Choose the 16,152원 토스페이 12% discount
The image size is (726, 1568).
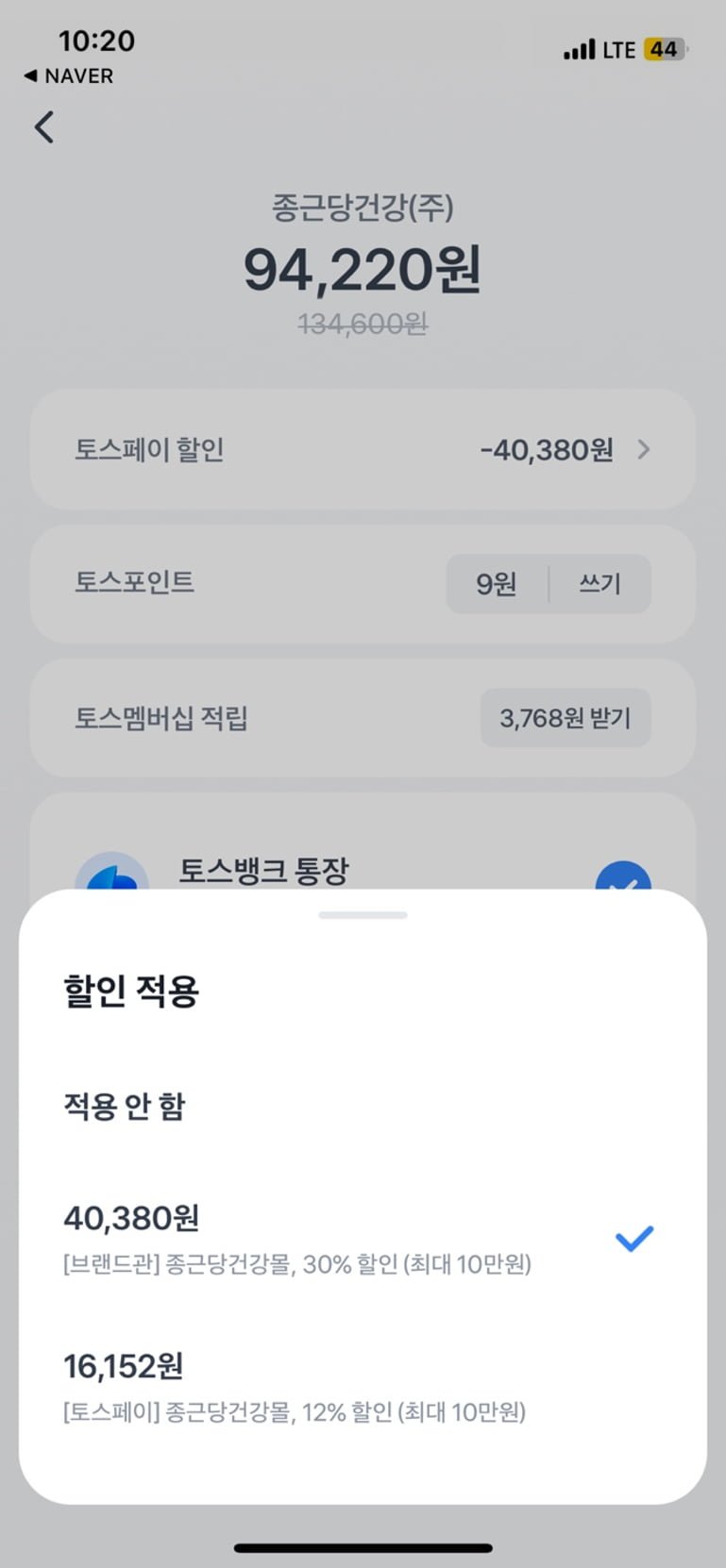coord(294,1385)
